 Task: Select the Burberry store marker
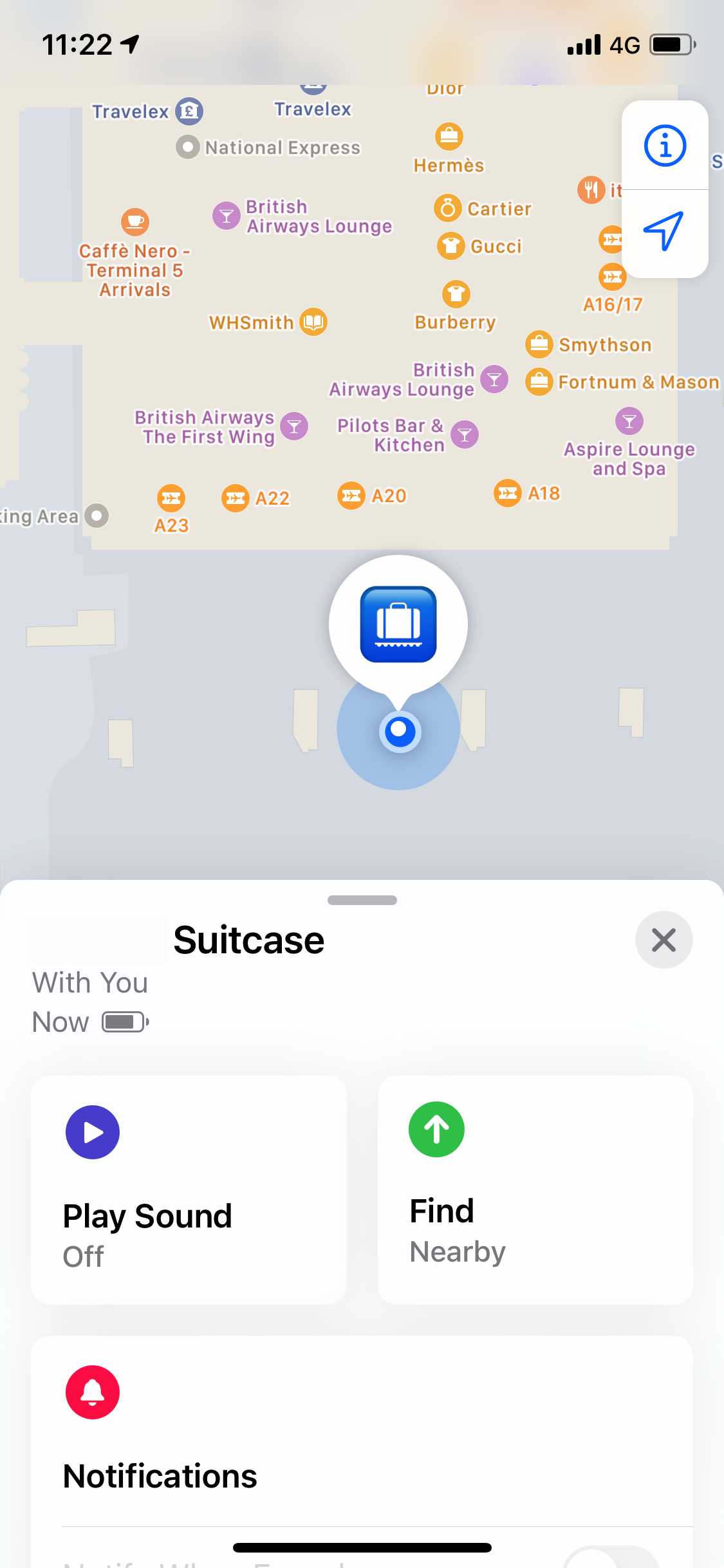(456, 295)
